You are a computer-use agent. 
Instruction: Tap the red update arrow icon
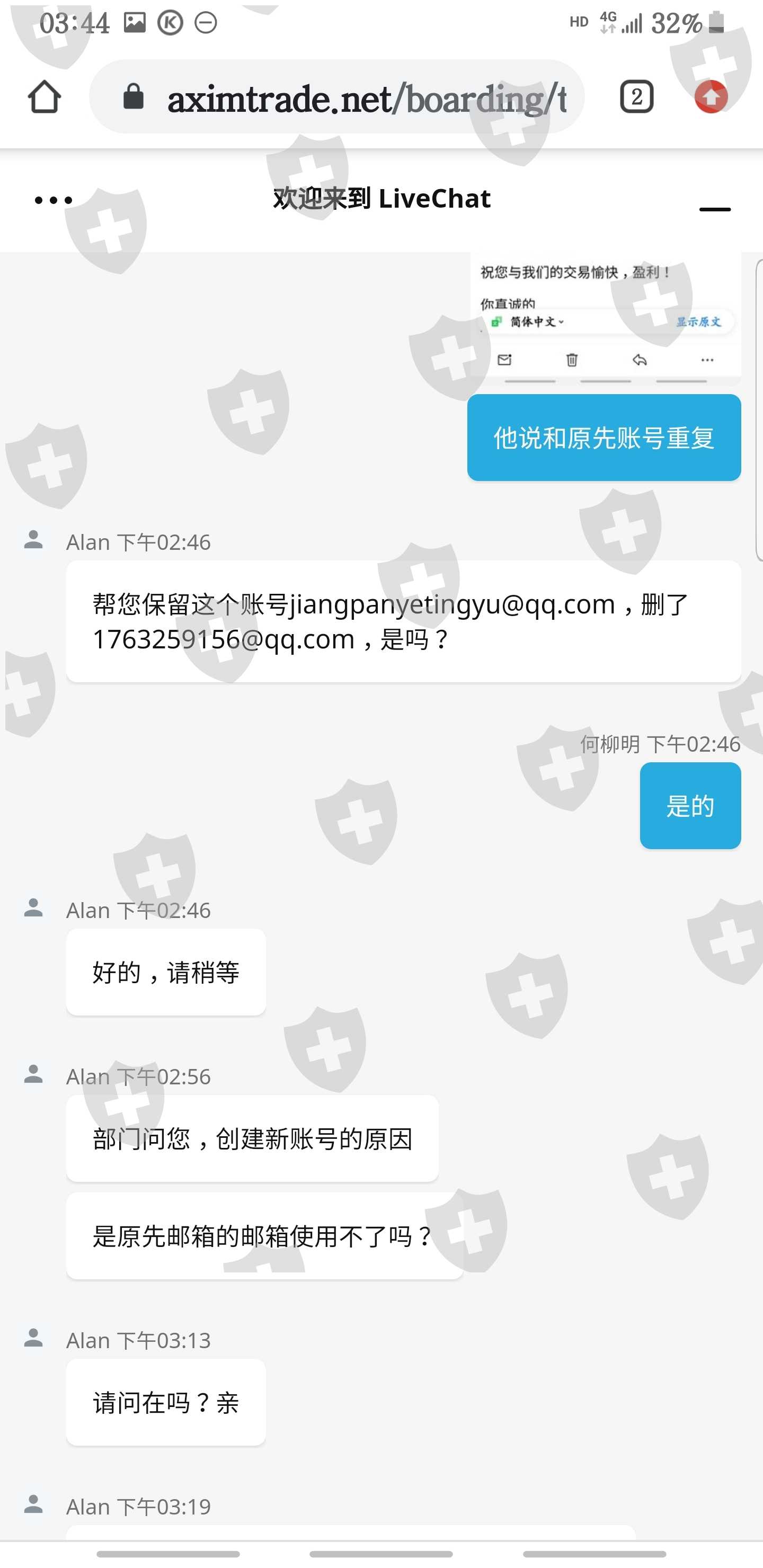711,97
